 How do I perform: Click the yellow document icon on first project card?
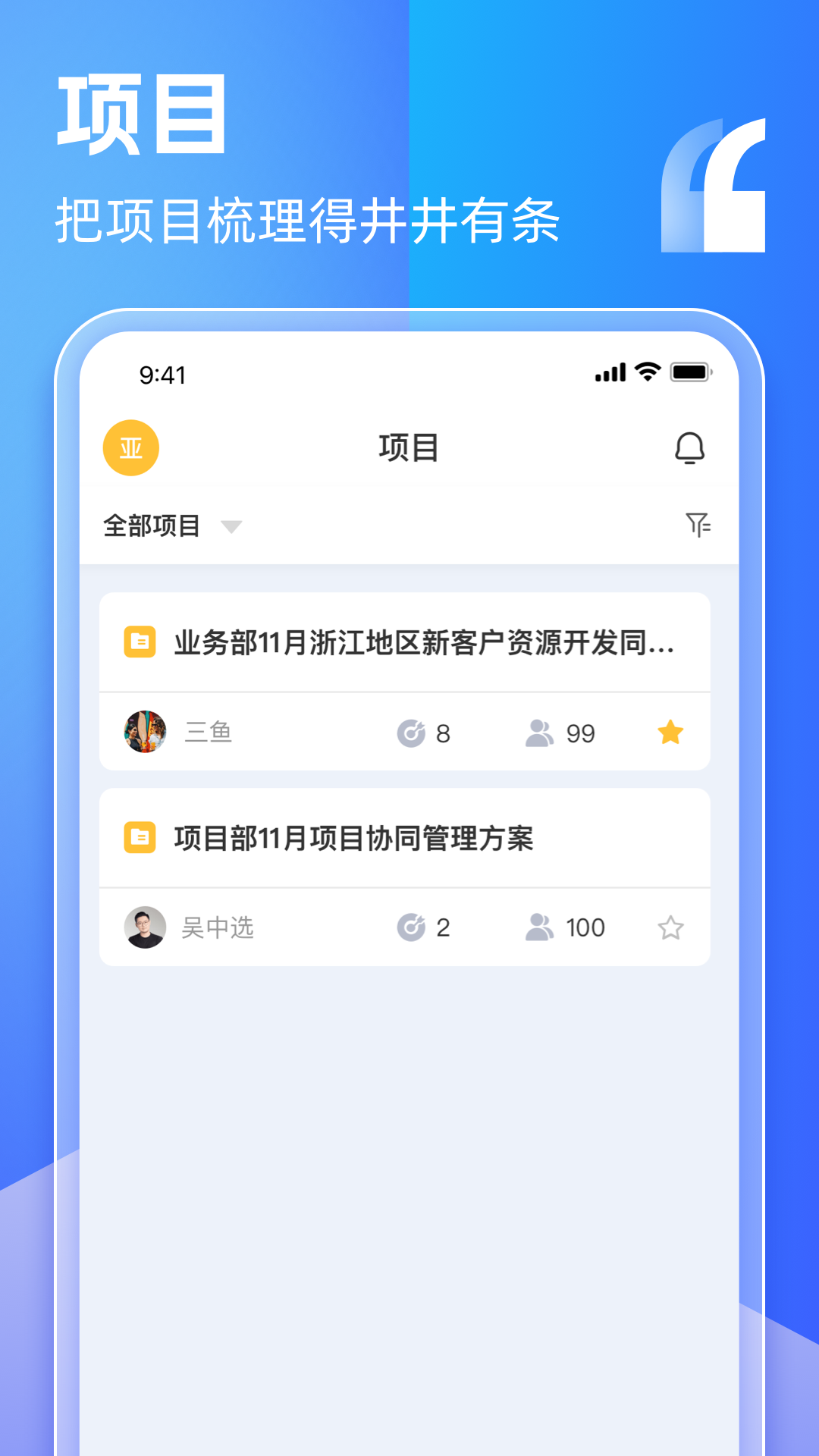coord(140,643)
